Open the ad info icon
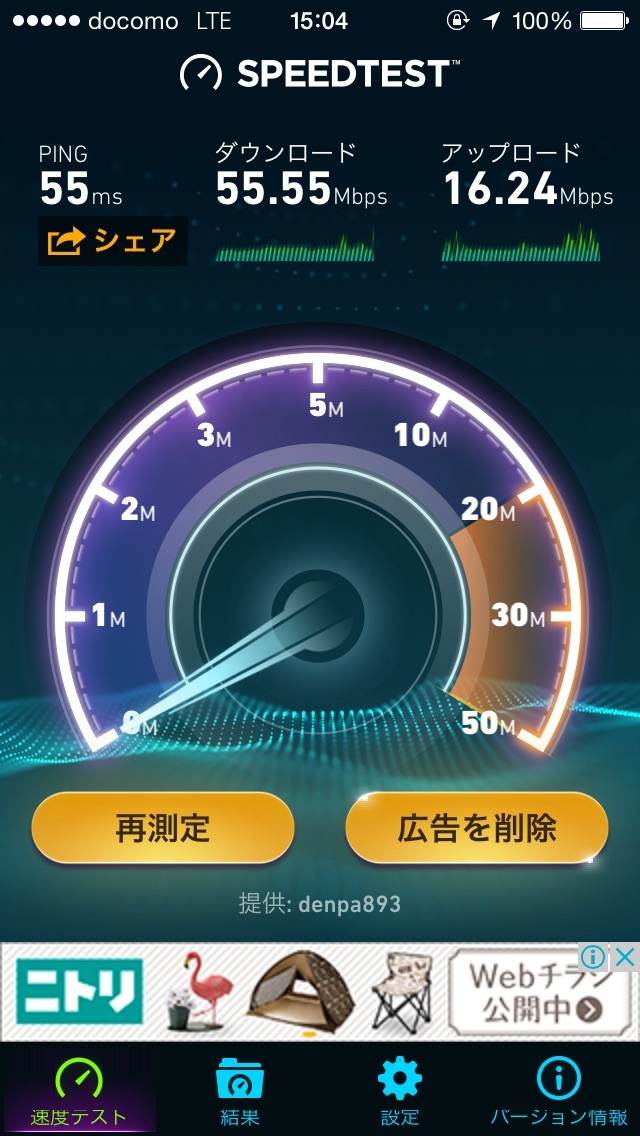The width and height of the screenshot is (640, 1136). [595, 957]
